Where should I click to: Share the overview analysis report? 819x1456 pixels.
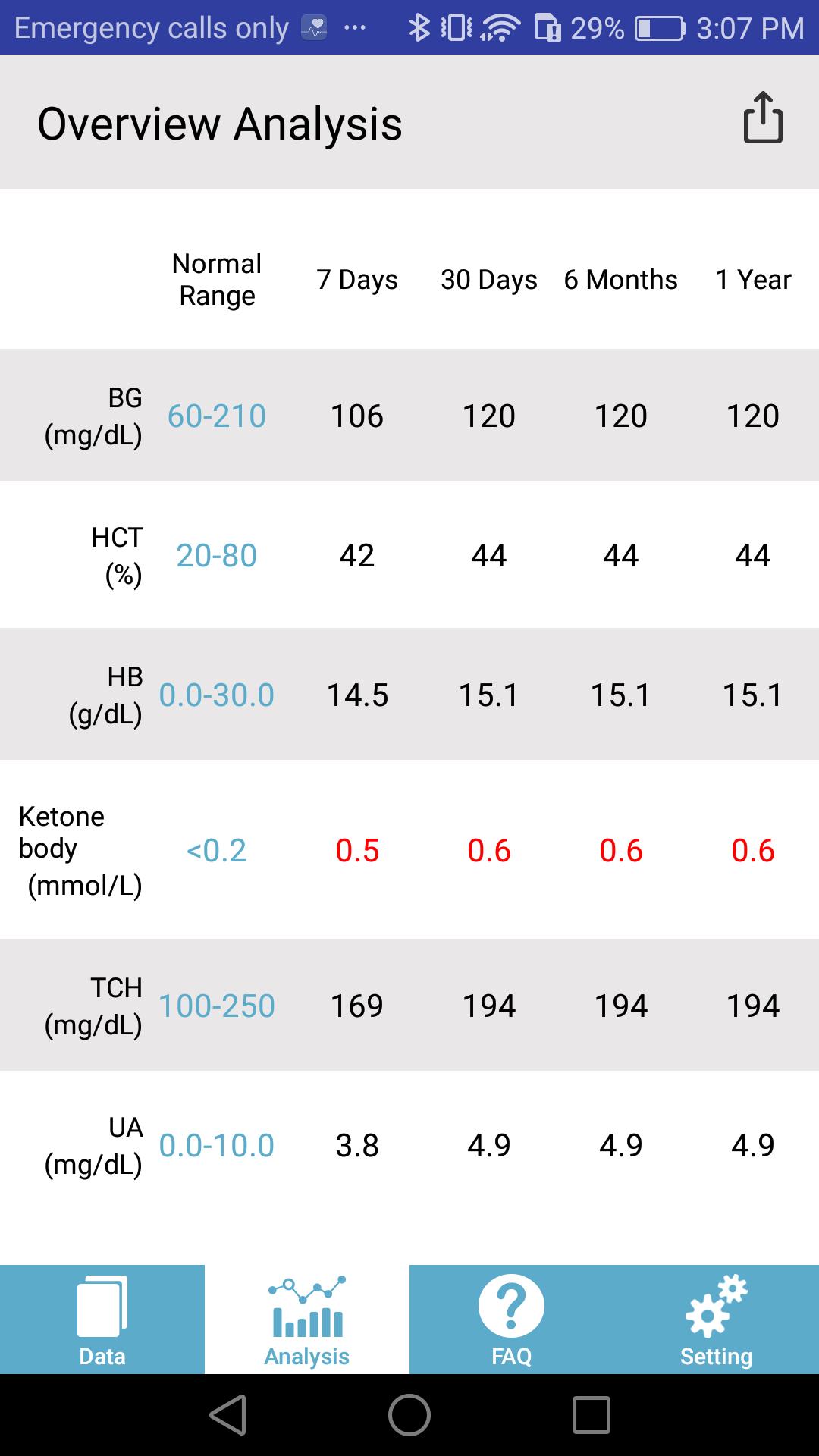(762, 118)
